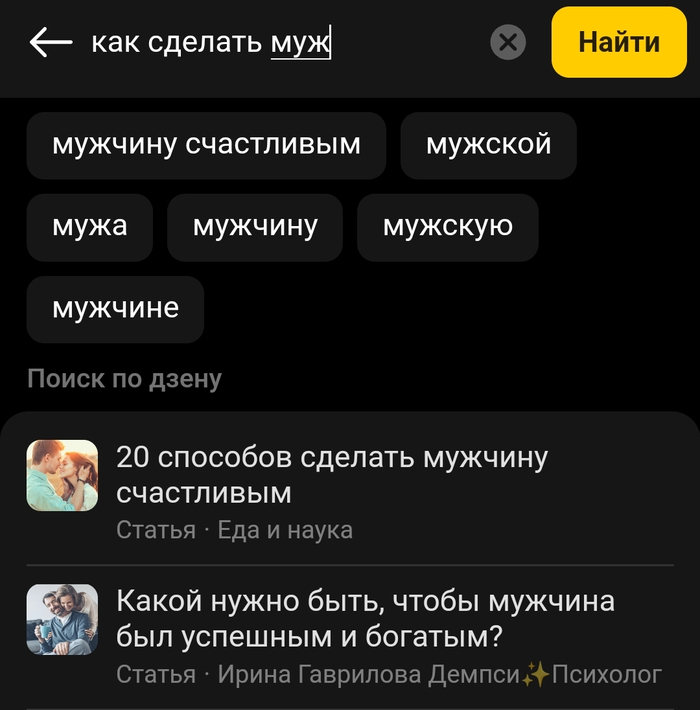
Task: Select suggestion 'мужчину счастливым'
Action: coord(206,145)
